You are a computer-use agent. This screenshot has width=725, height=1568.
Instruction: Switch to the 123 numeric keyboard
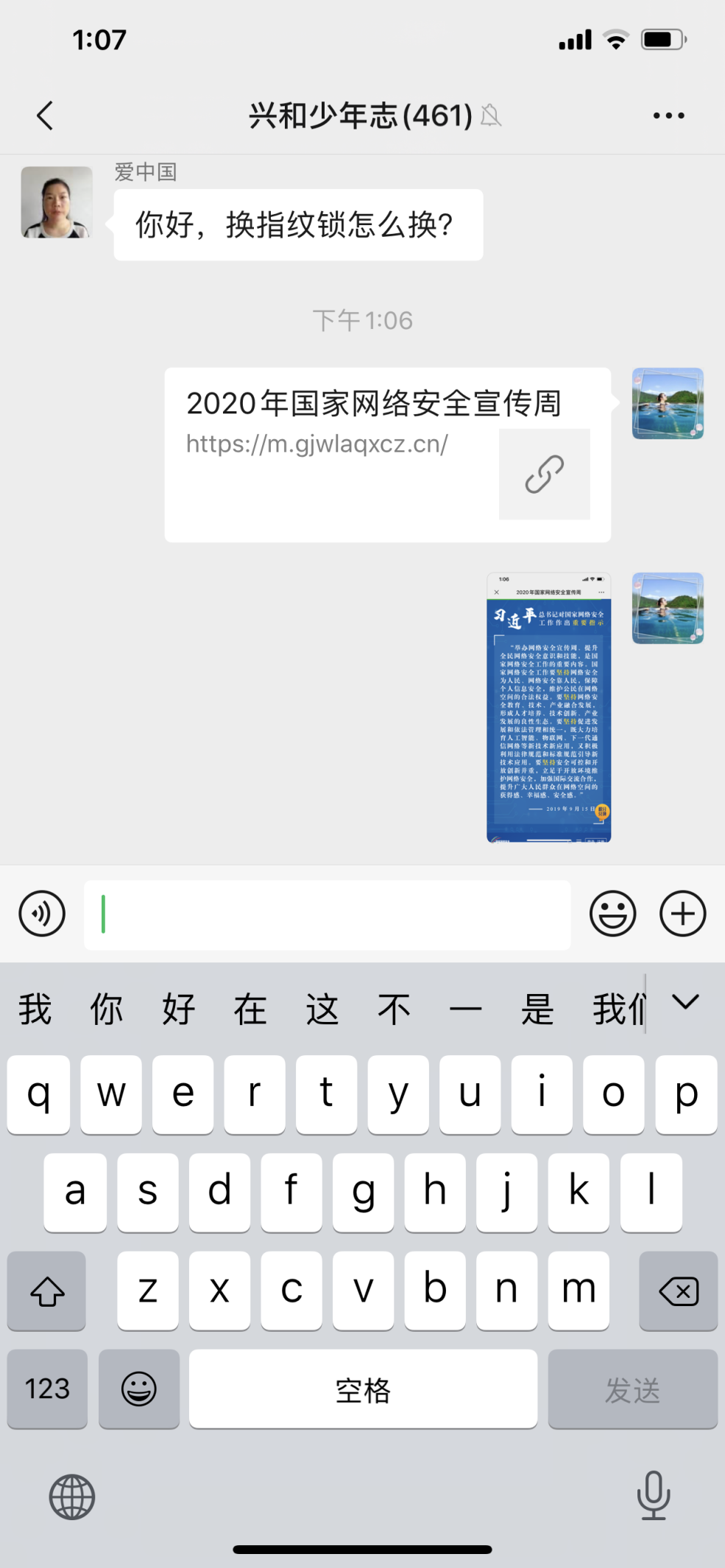[x=47, y=1388]
